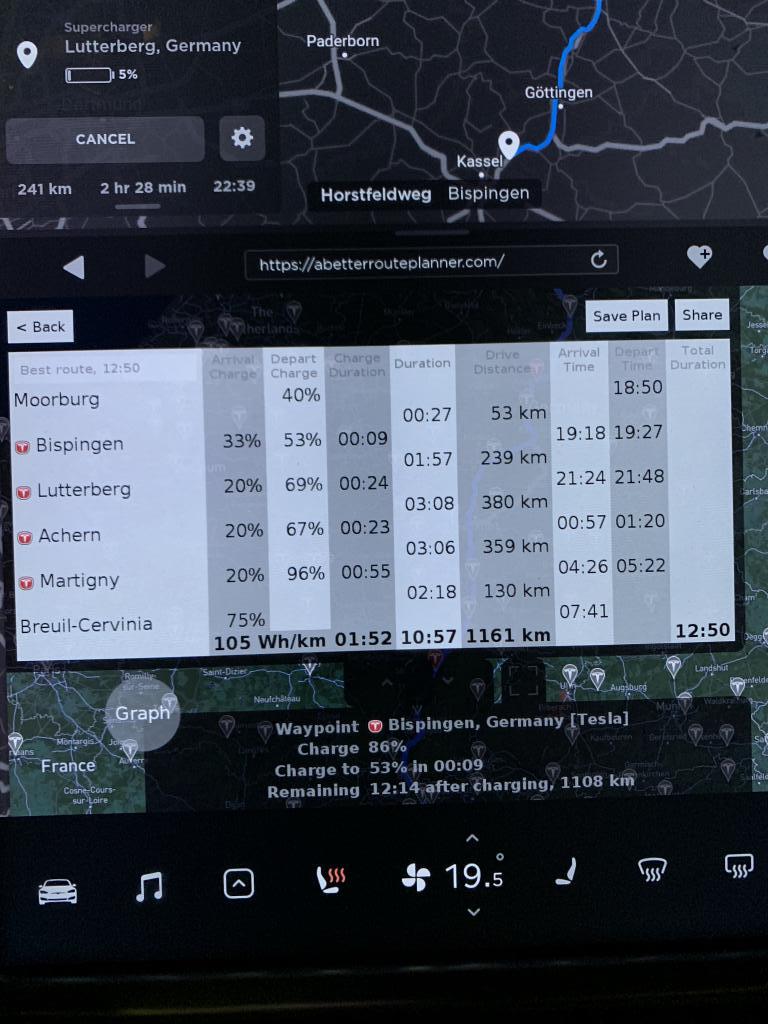Viewport: 768px width, 1024px height.
Task: Turn on driver seat heating
Action: (x=331, y=880)
